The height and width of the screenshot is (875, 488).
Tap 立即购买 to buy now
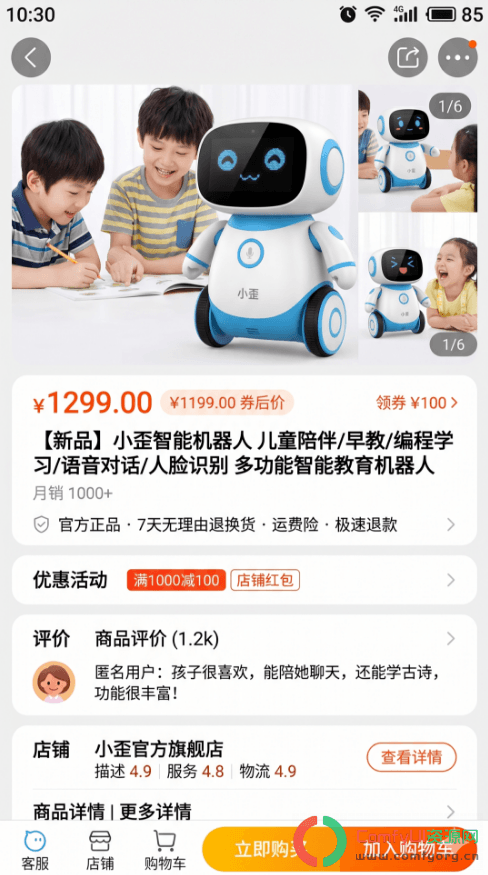(x=271, y=849)
